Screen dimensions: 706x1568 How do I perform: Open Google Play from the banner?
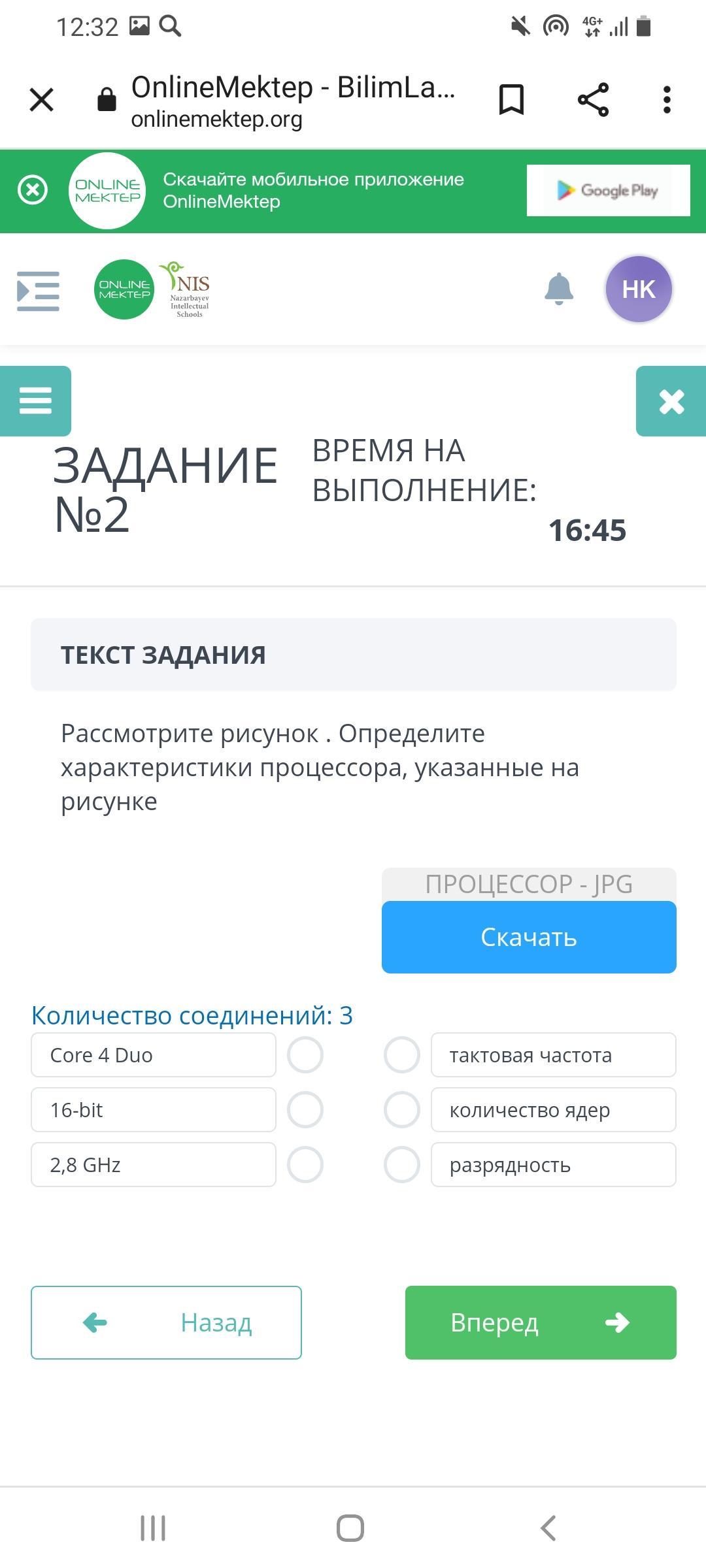(608, 190)
